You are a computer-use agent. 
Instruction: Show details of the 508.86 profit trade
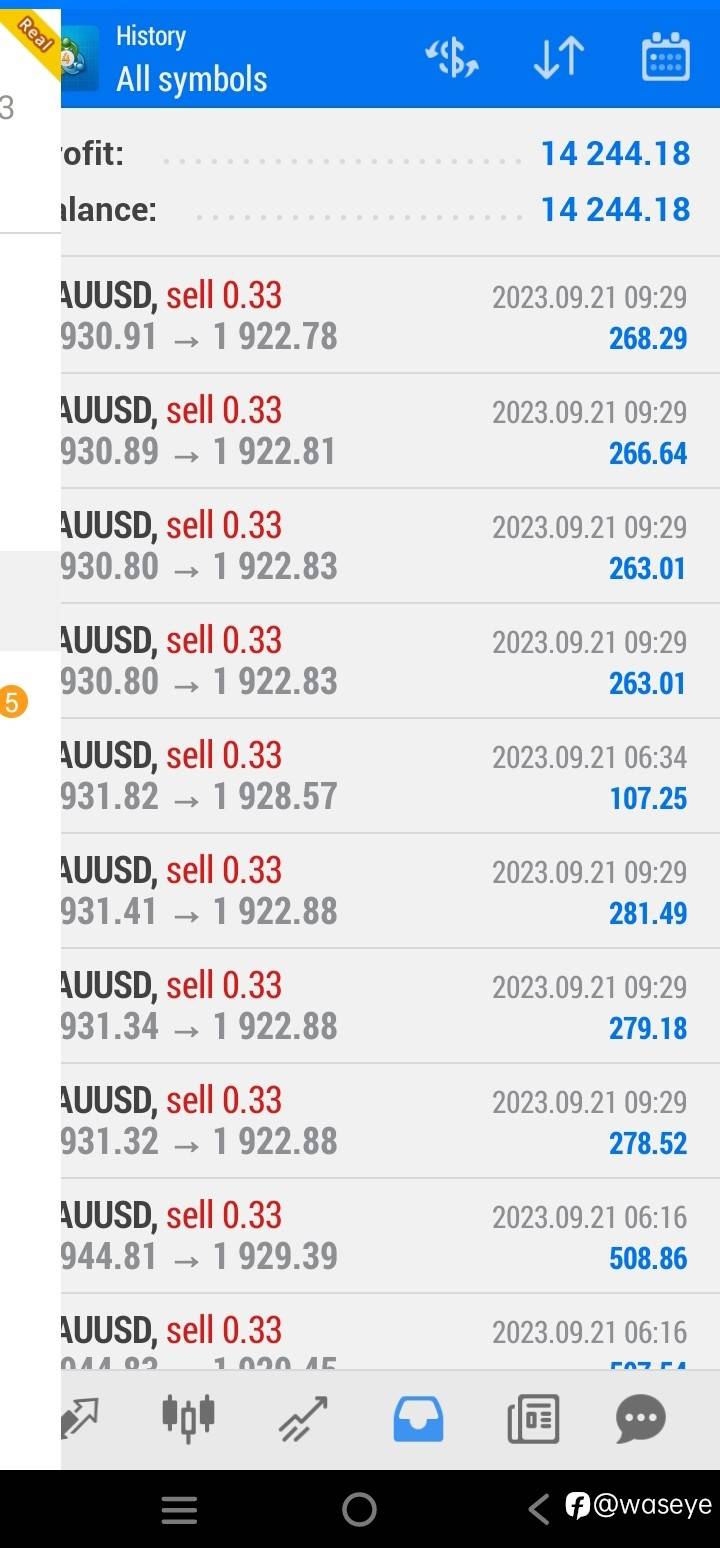[x=390, y=1236]
